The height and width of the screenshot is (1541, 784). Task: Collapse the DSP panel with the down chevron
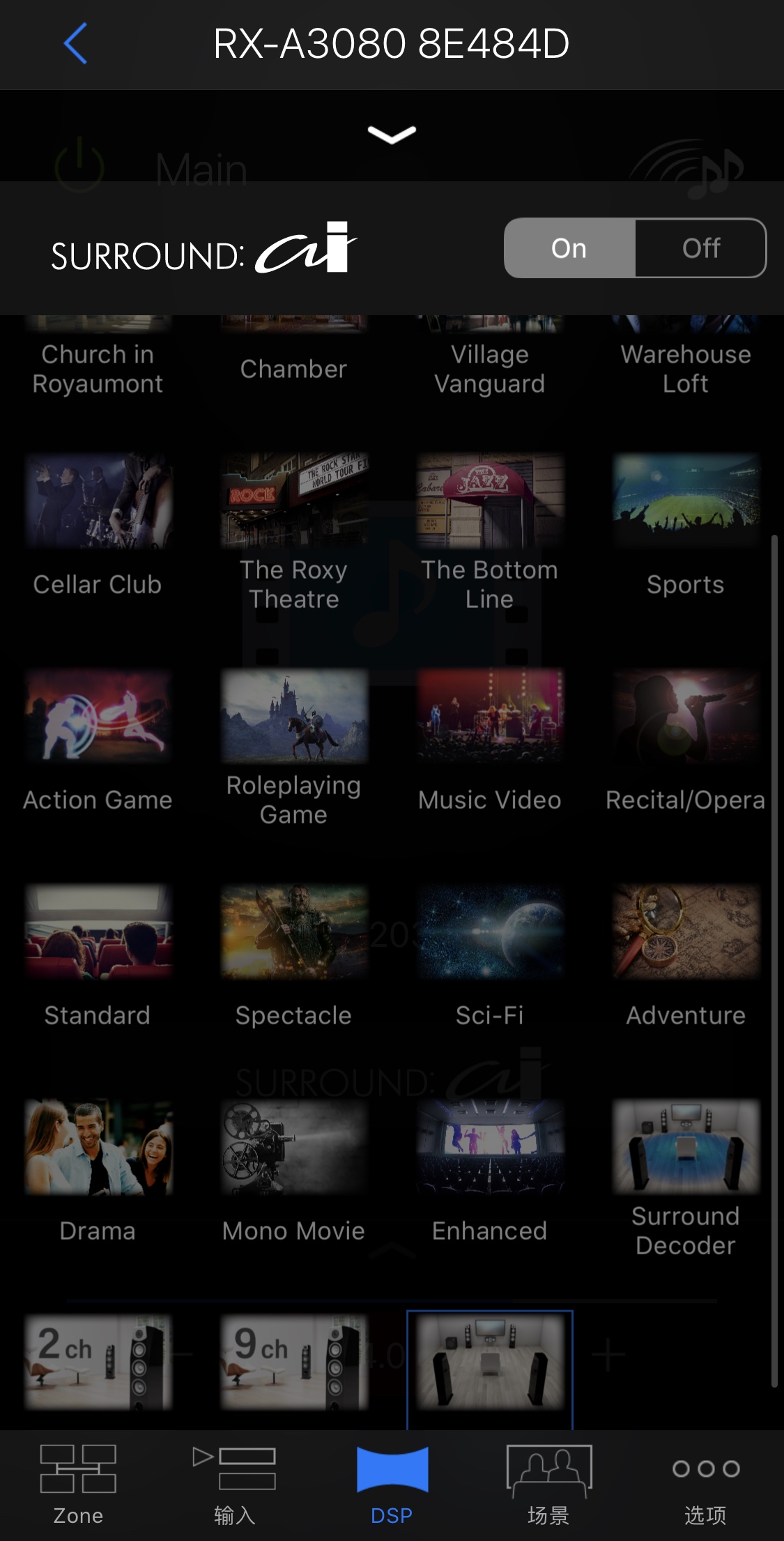[x=392, y=134]
